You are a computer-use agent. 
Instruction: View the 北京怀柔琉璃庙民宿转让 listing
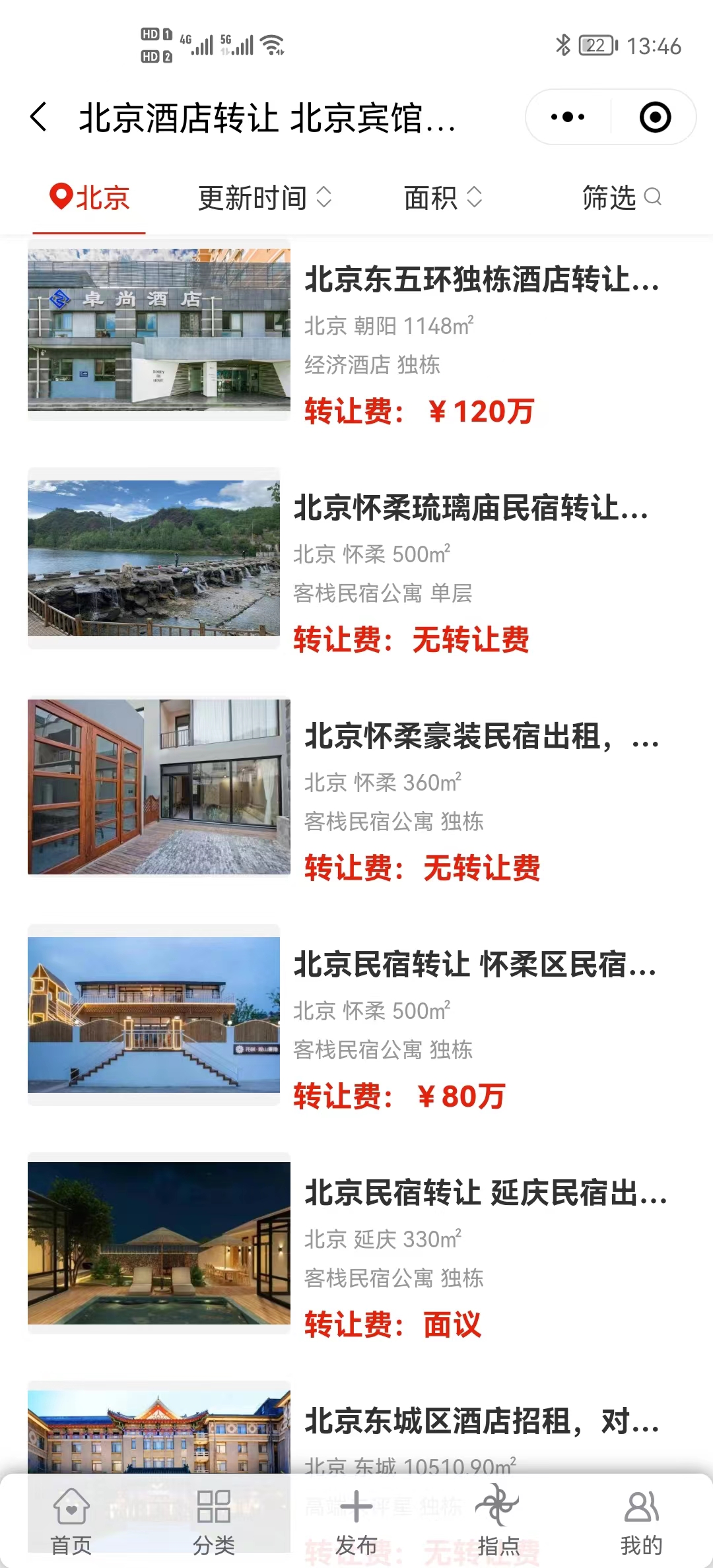471,508
